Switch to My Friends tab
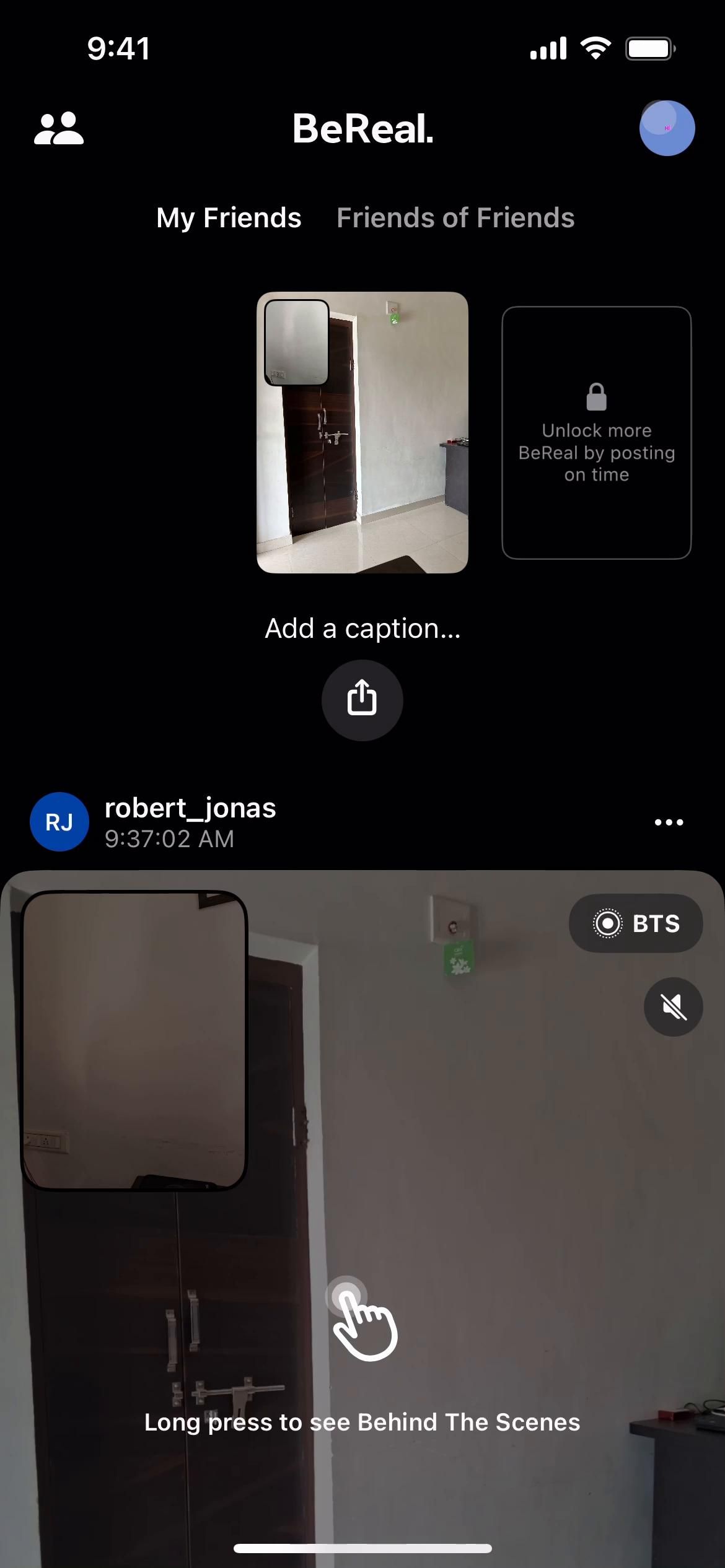The height and width of the screenshot is (1568, 725). coord(229,218)
